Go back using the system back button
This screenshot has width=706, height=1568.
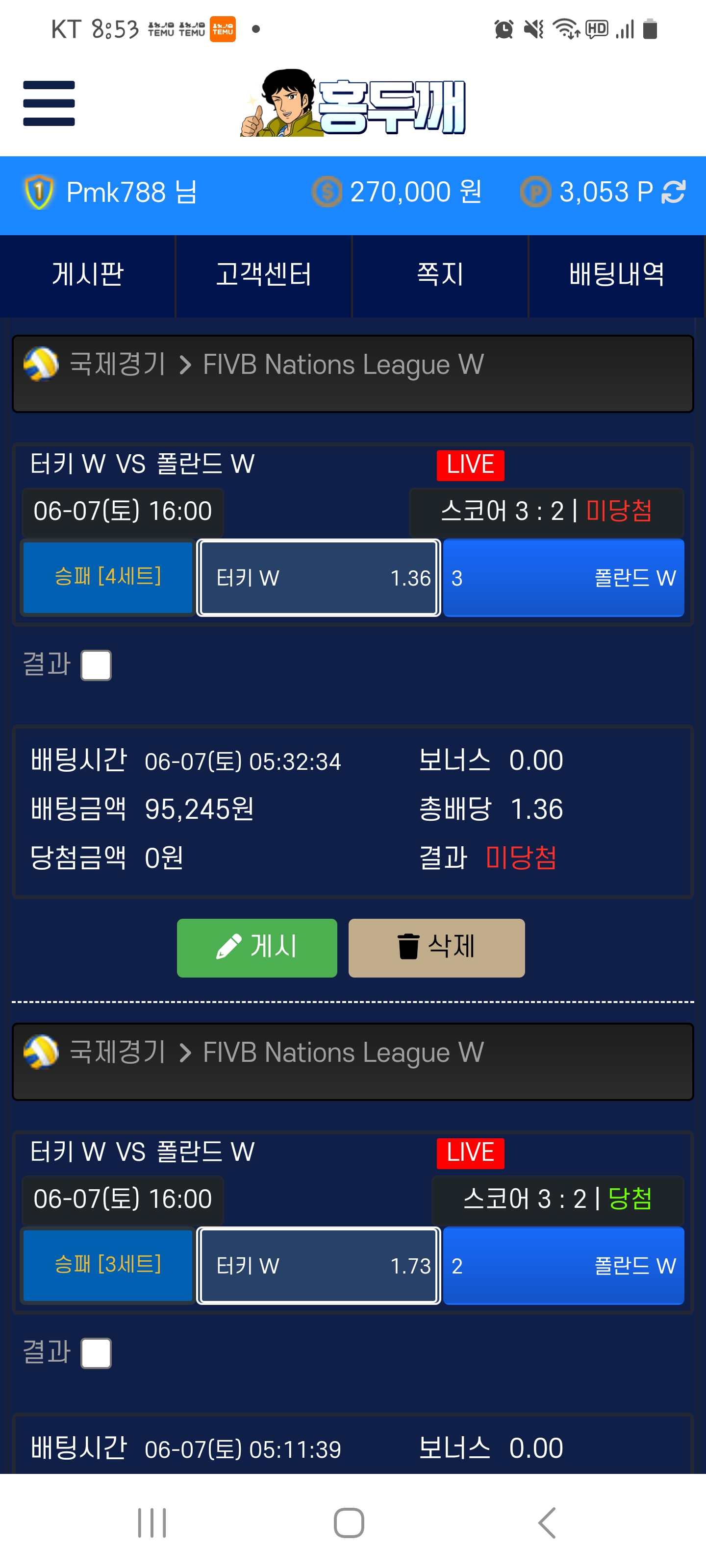(547, 1522)
